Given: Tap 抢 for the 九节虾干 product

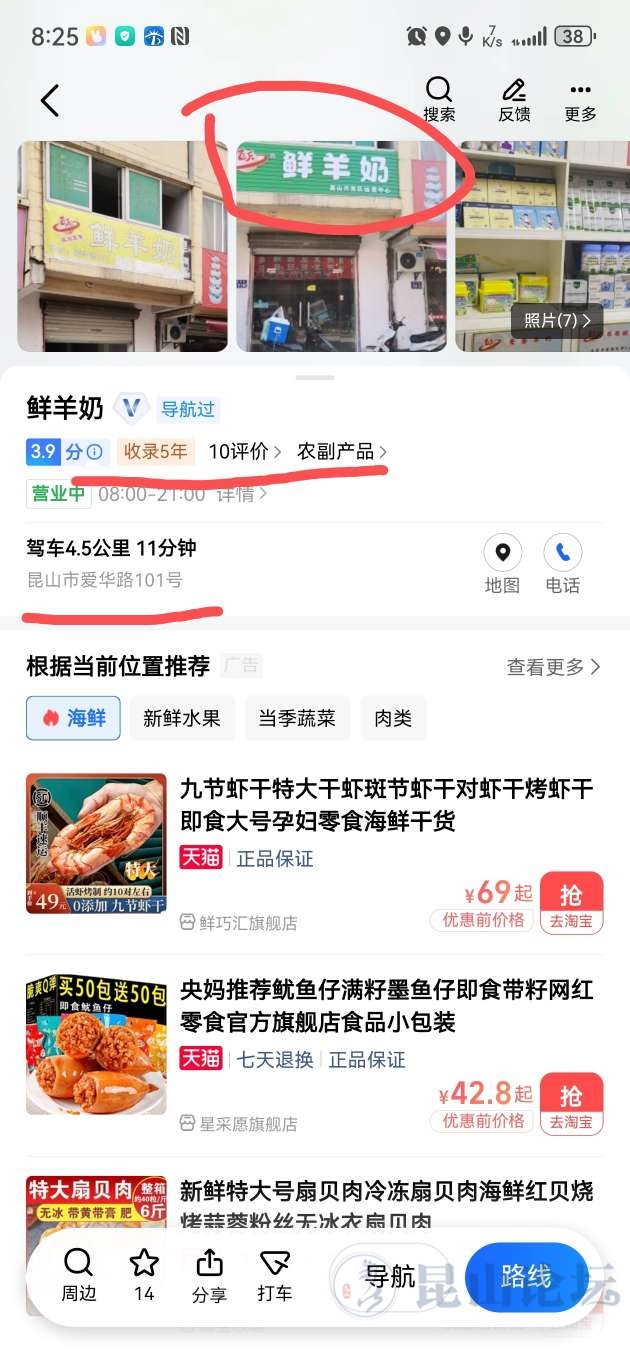Looking at the screenshot, I should point(571,903).
